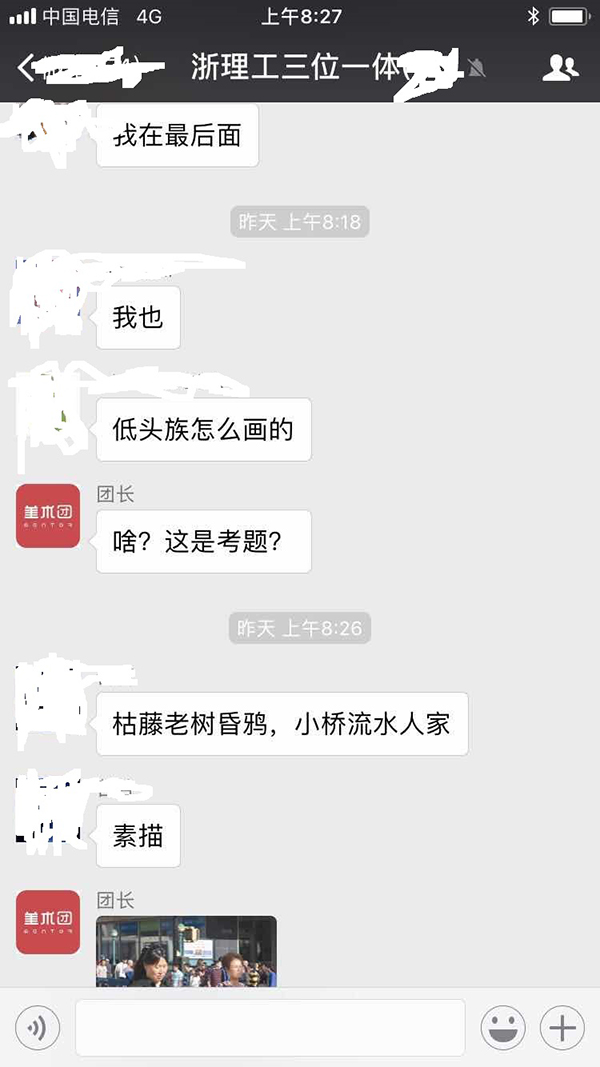600x1067 pixels.
Task: Tap 团长's avatar beside the photo message
Action: (48, 922)
